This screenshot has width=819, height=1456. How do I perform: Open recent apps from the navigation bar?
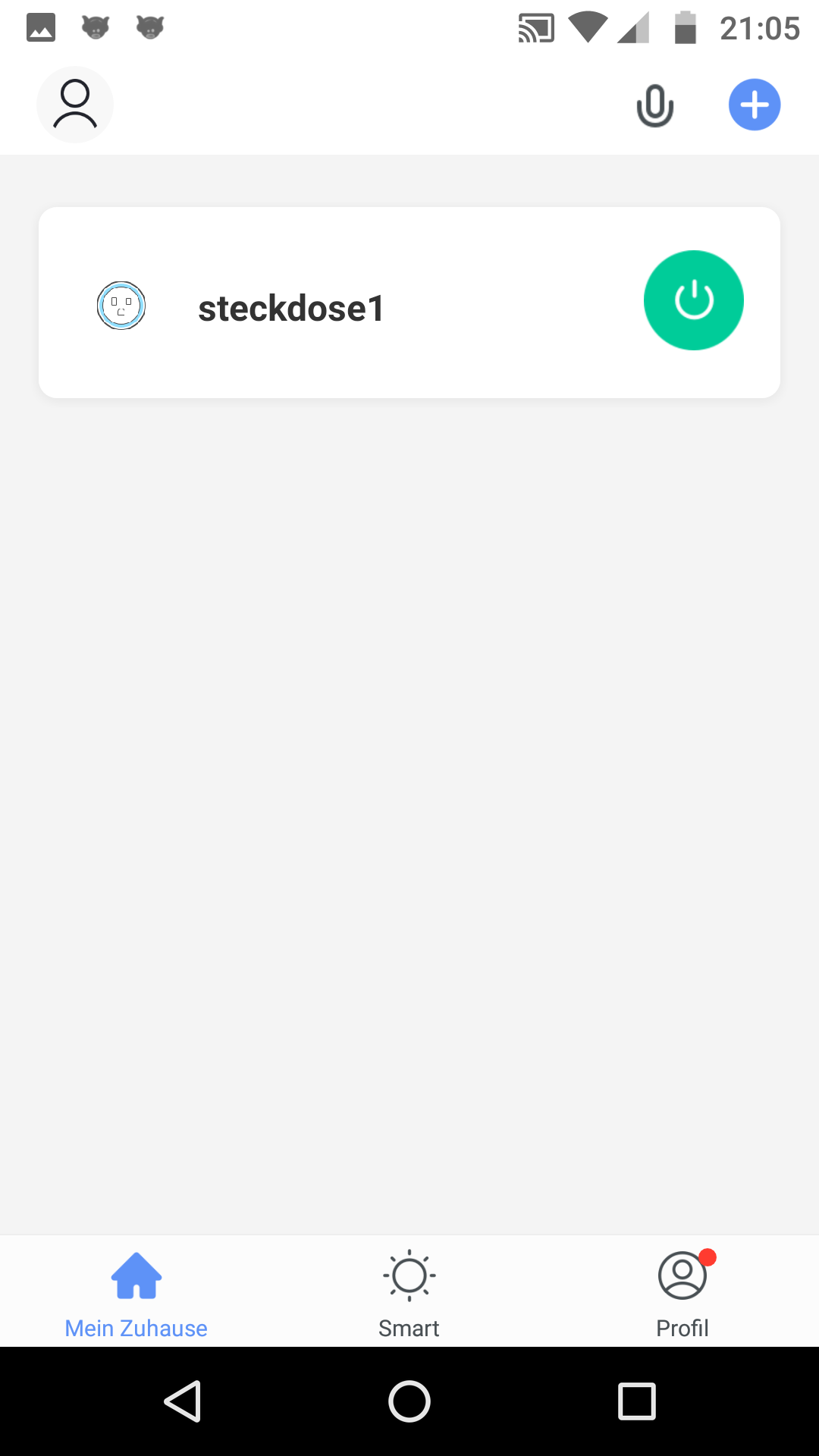click(637, 1401)
